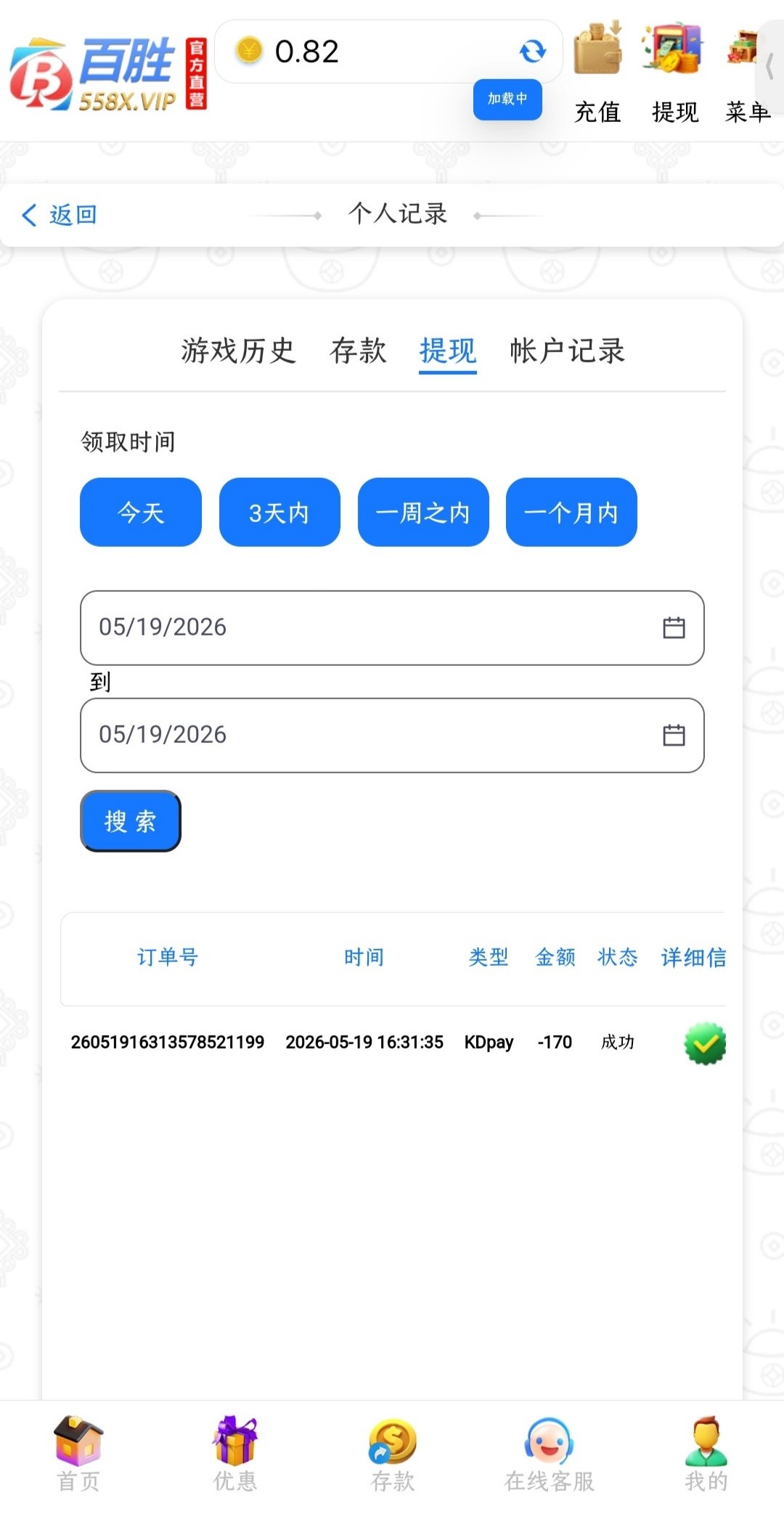
Task: Filter records by 3天内
Action: point(279,512)
